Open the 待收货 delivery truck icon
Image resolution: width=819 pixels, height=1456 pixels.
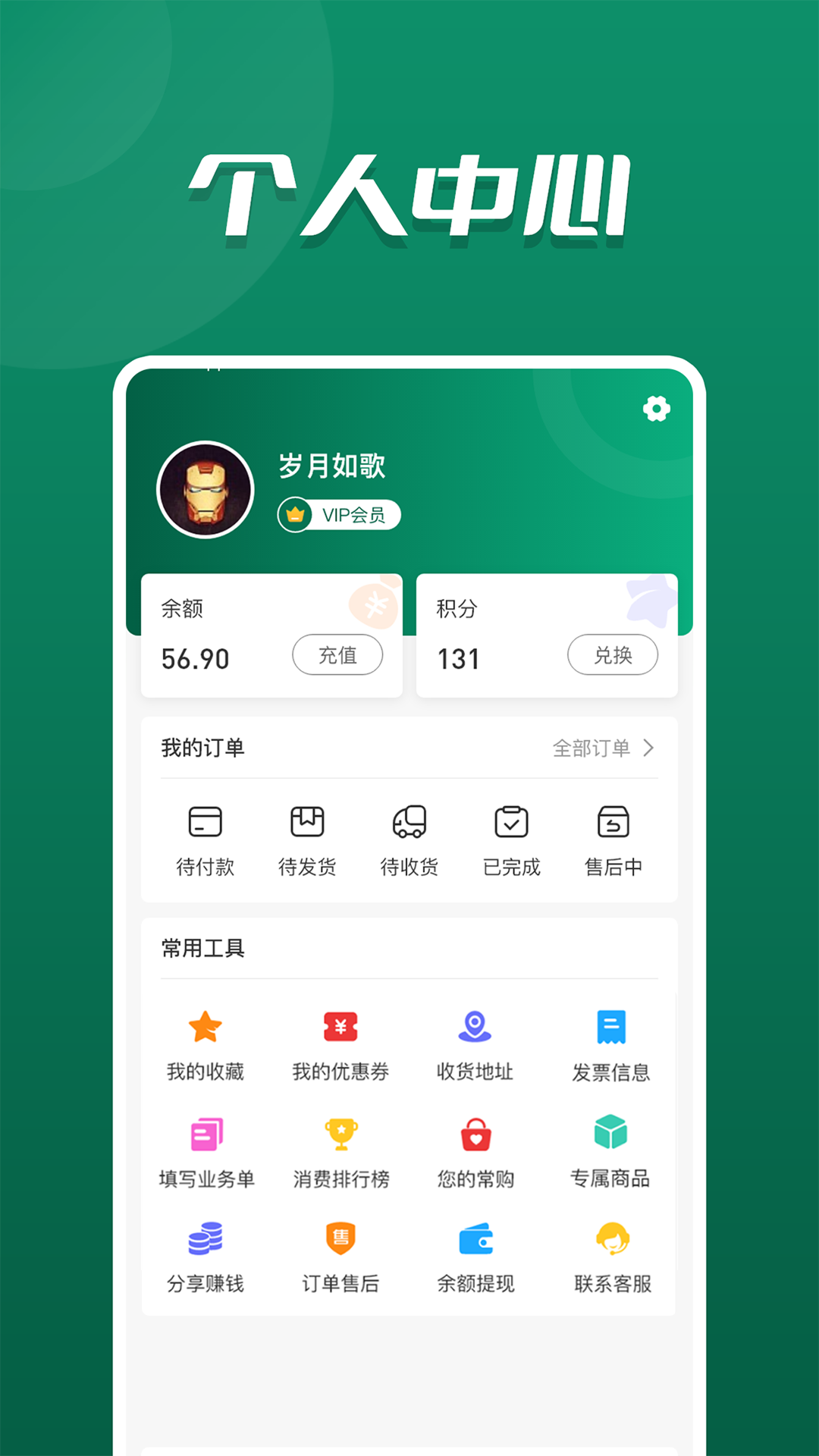(409, 821)
